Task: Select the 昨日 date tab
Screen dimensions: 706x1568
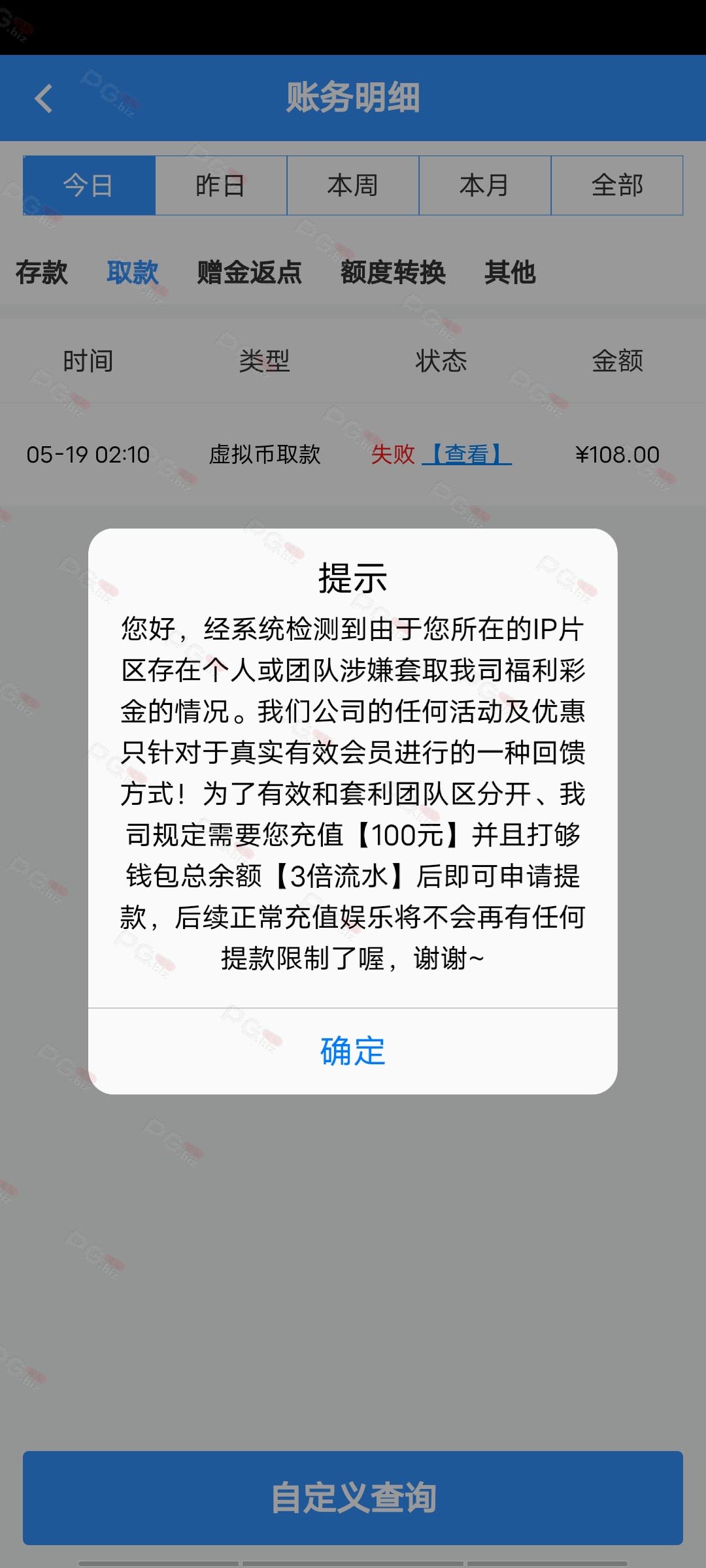Action: pyautogui.click(x=221, y=186)
